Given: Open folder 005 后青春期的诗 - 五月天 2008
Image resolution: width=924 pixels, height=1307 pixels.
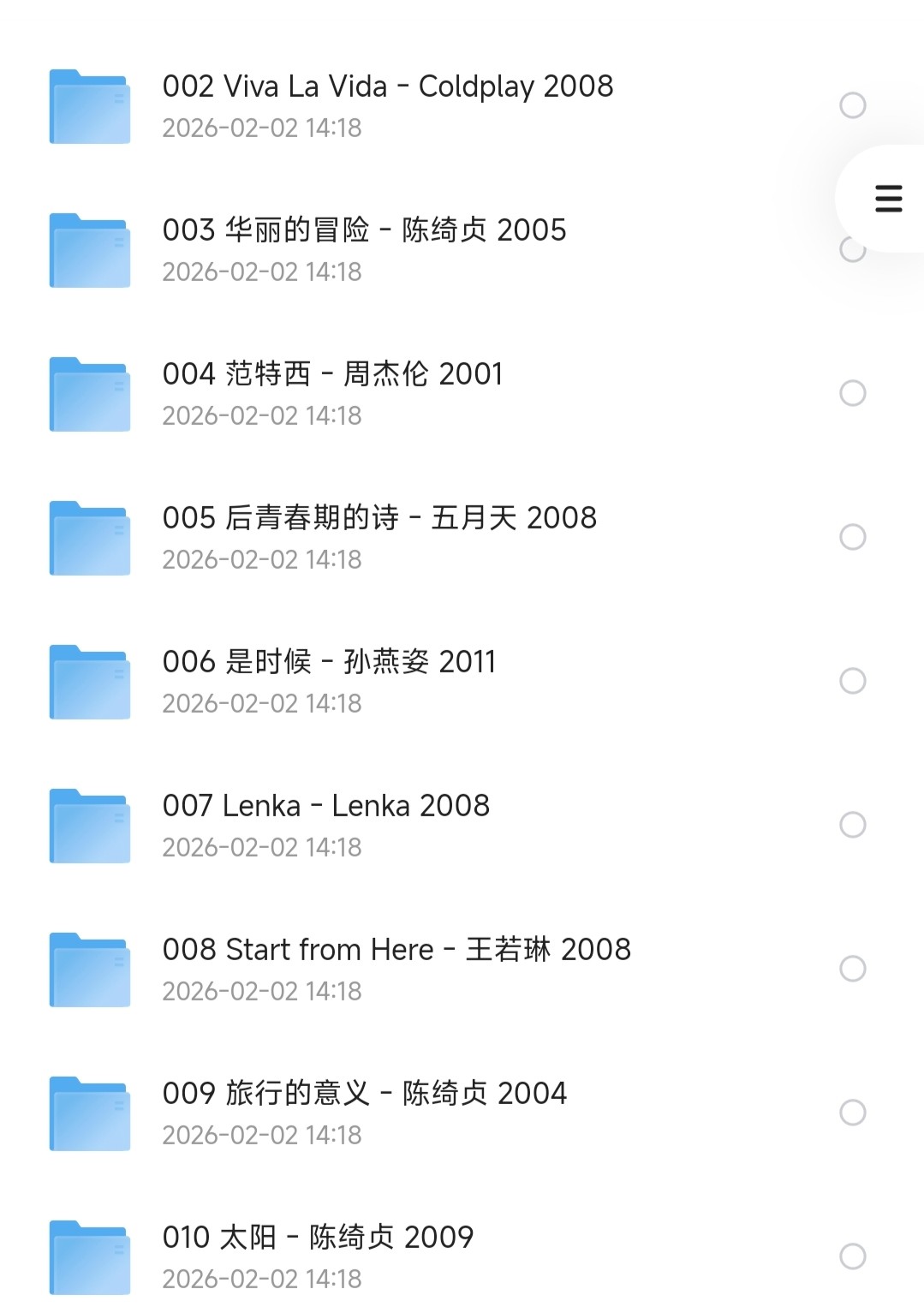Looking at the screenshot, I should [379, 536].
